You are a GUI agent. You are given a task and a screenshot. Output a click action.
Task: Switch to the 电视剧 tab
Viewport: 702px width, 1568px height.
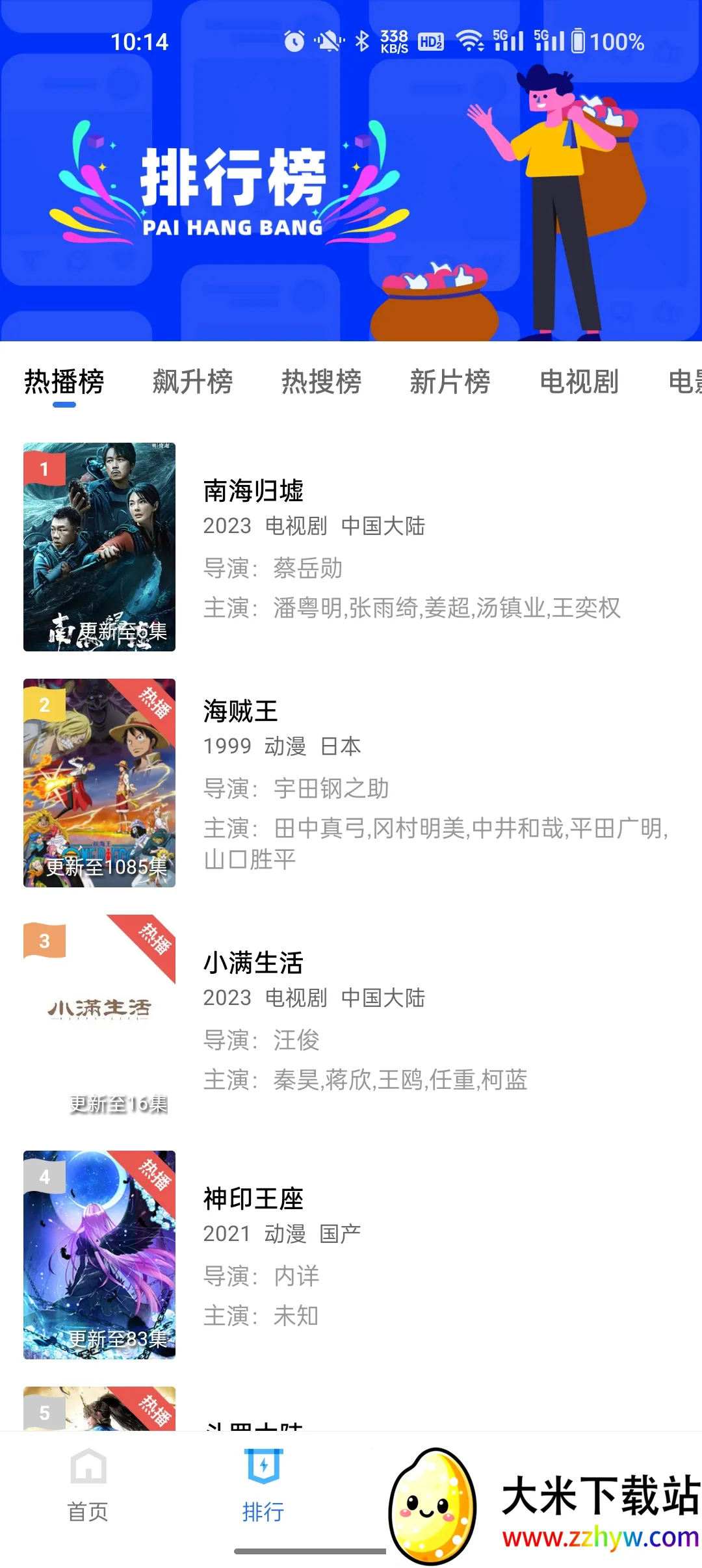[579, 382]
